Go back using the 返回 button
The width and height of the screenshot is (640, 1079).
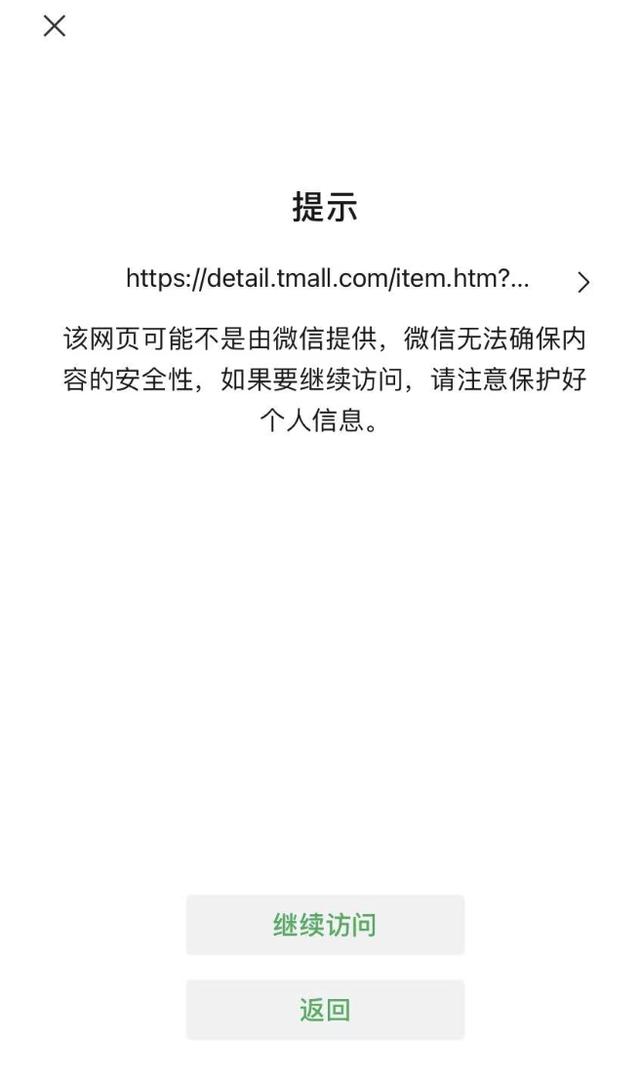tap(325, 1010)
